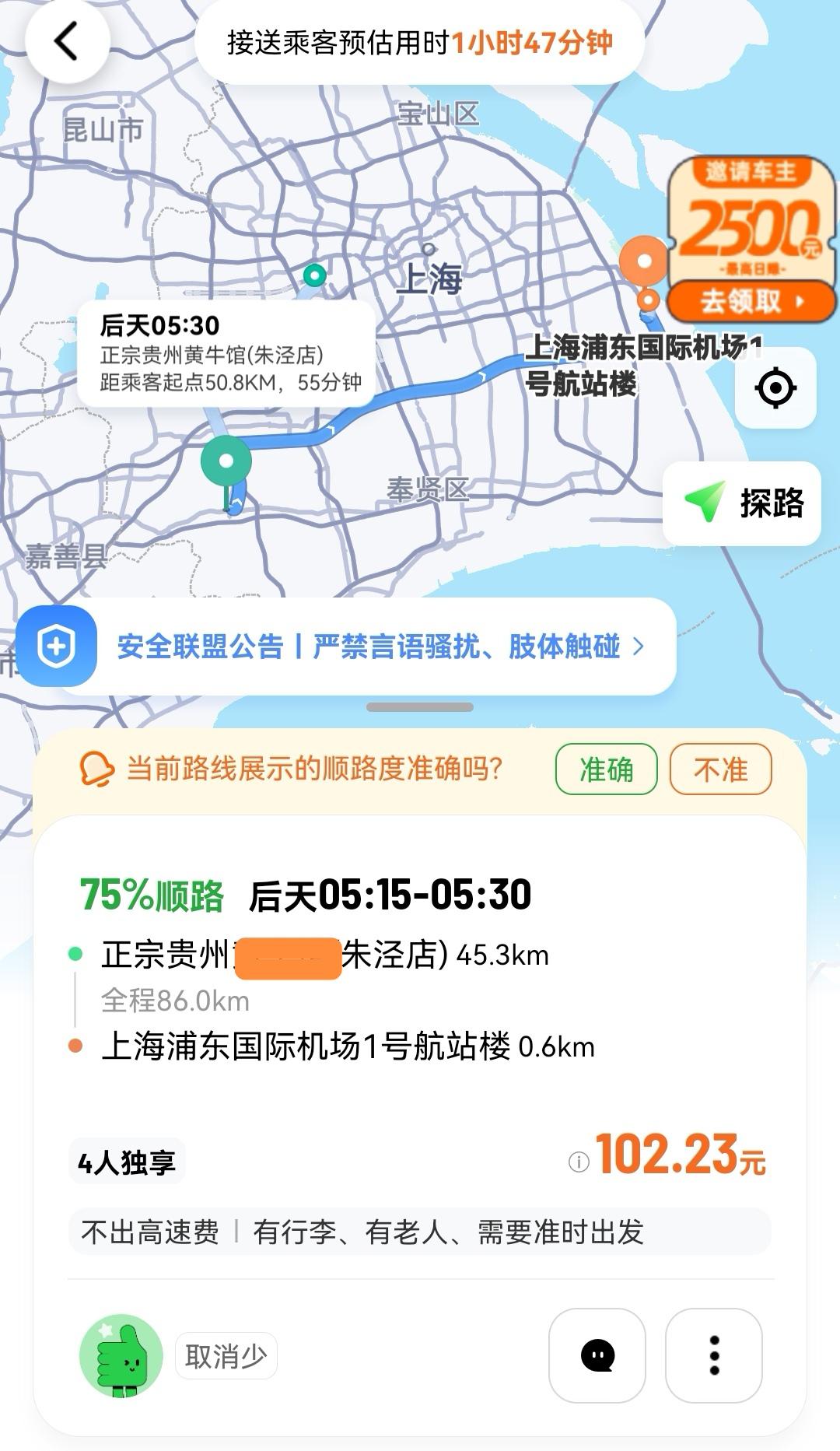This screenshot has width=840, height=1451.
Task: Tap the estimated time banner at top
Action: click(420, 44)
